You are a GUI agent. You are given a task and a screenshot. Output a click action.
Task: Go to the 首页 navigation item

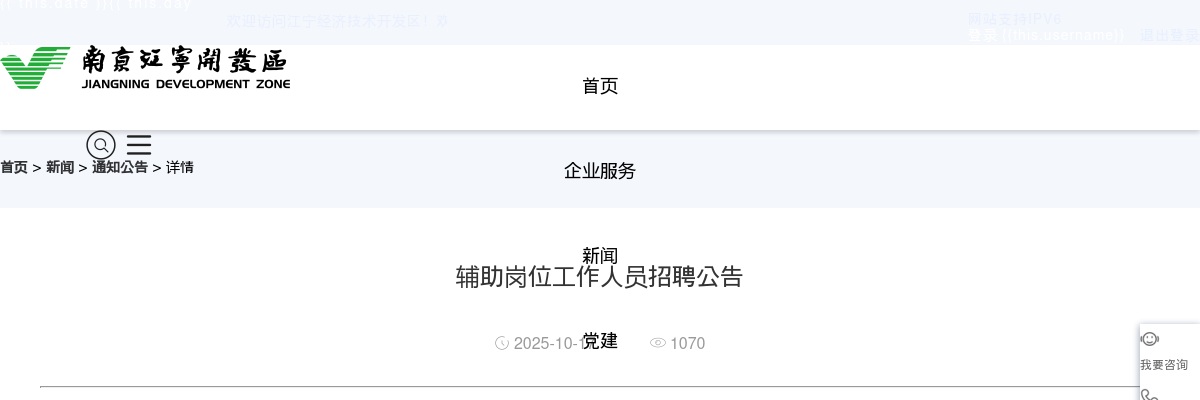tap(600, 86)
